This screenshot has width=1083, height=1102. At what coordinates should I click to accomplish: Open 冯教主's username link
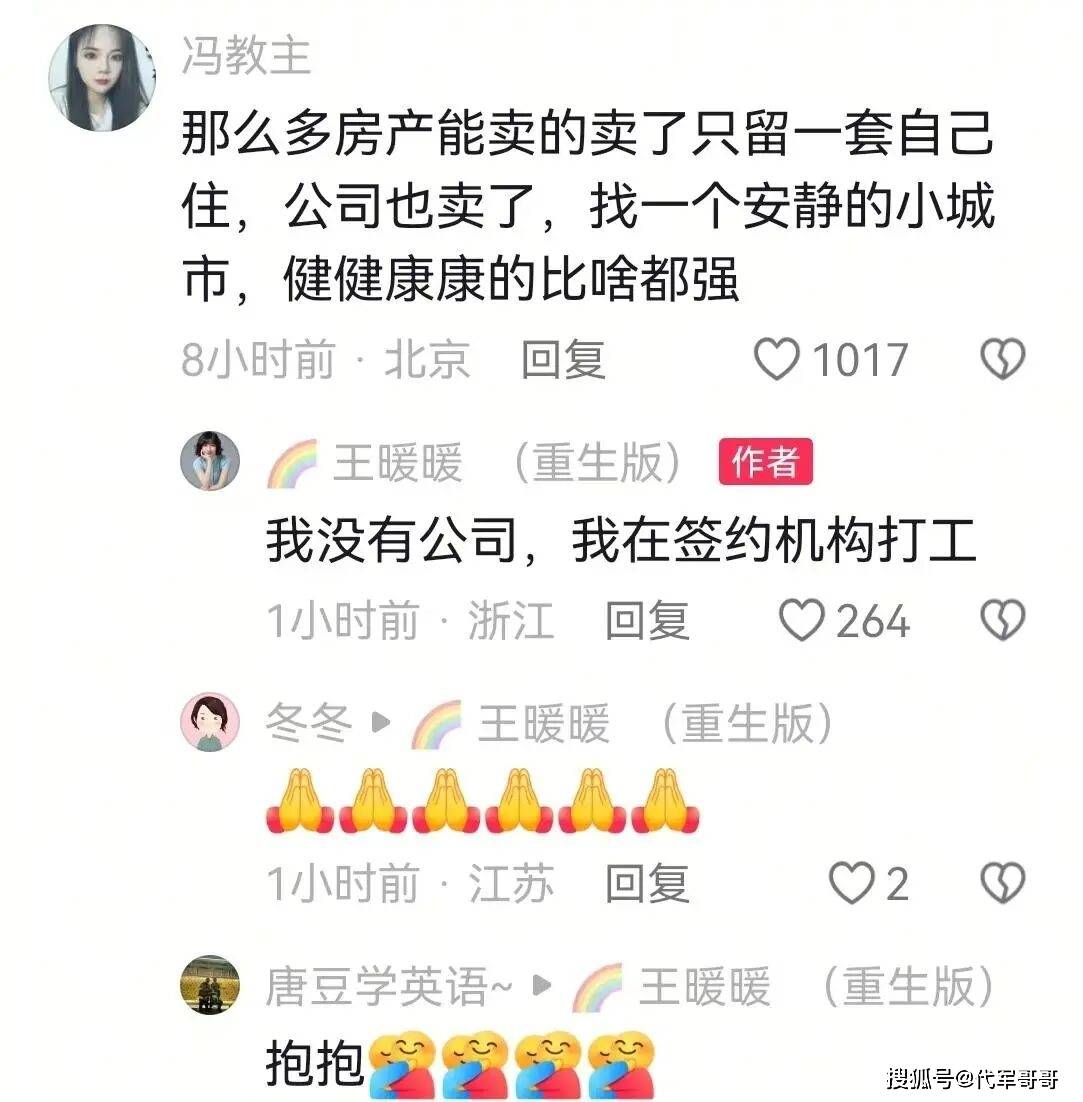tap(246, 56)
